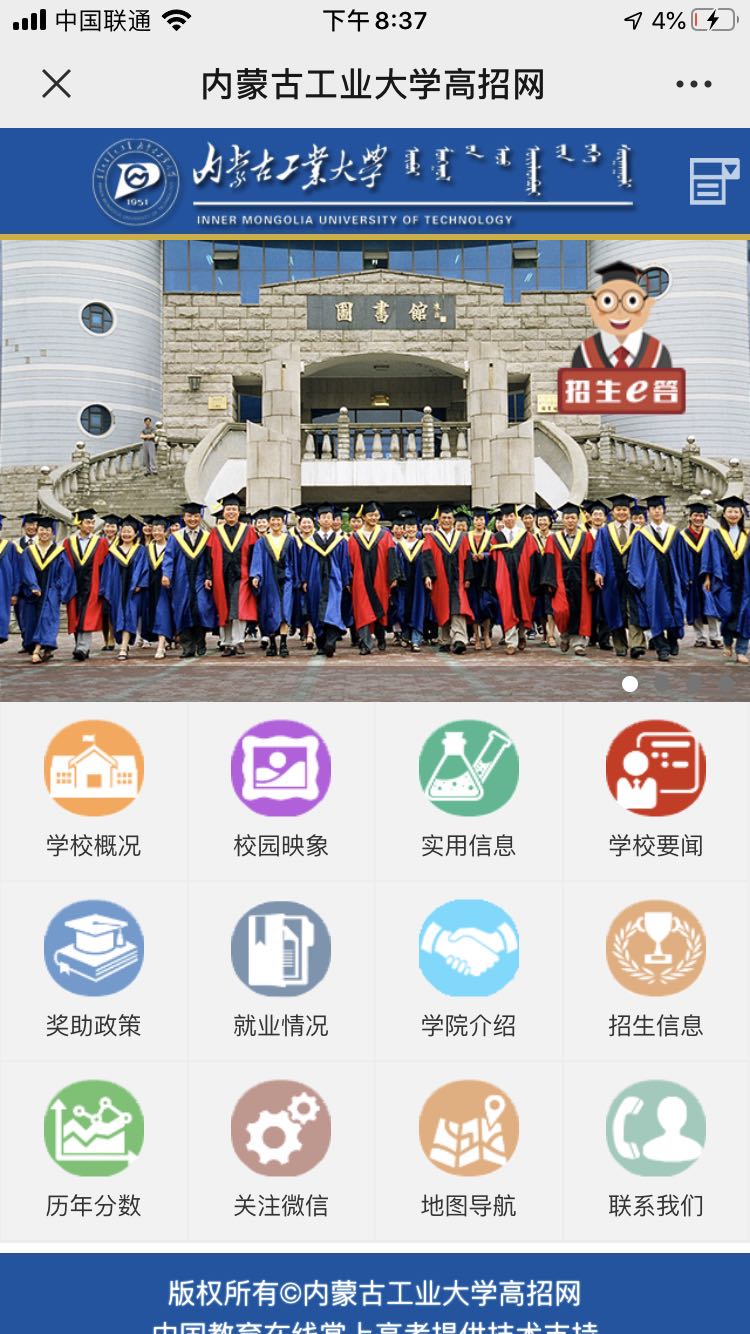Image resolution: width=750 pixels, height=1334 pixels.
Task: Open the three-dot overflow menu
Action: (x=693, y=84)
